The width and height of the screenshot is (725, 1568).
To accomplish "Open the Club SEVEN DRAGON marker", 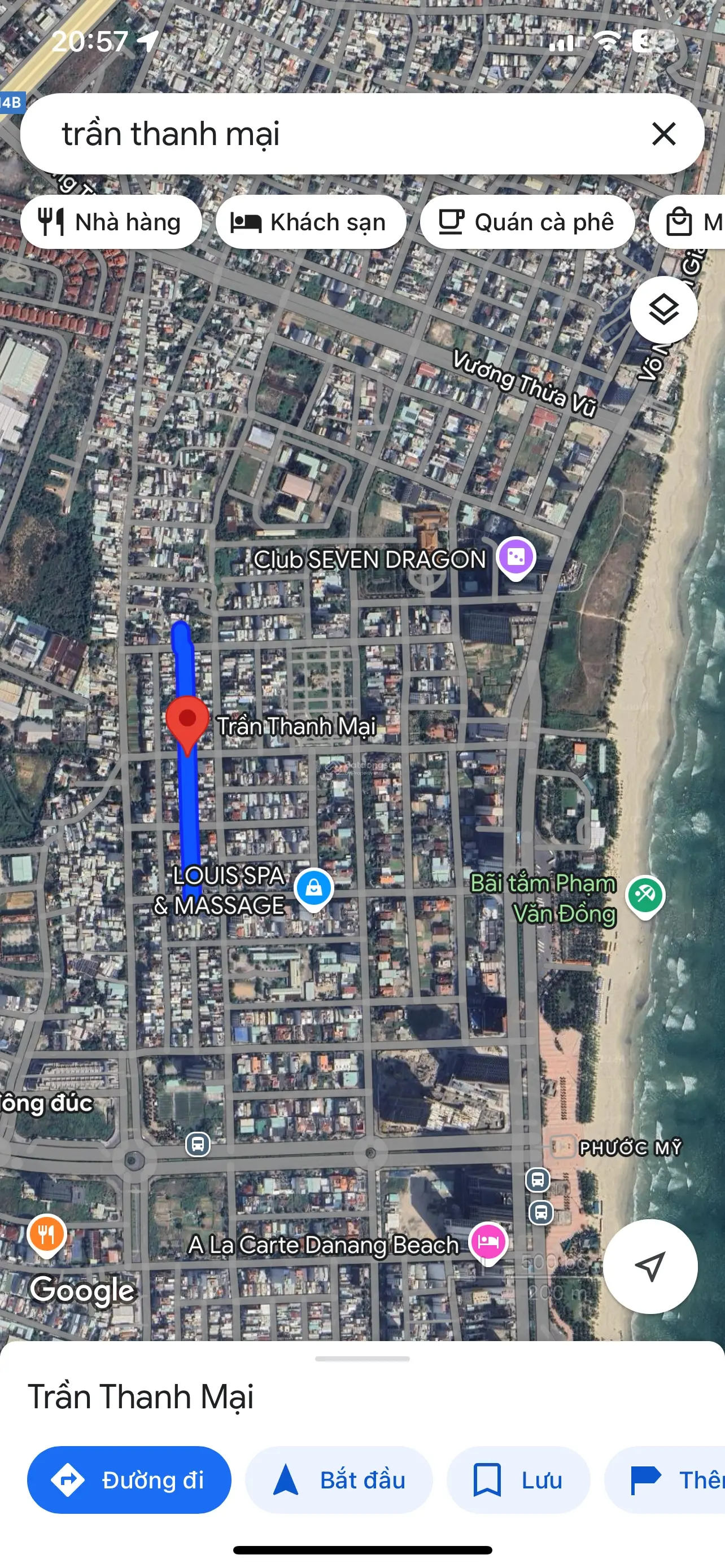I will [x=516, y=557].
